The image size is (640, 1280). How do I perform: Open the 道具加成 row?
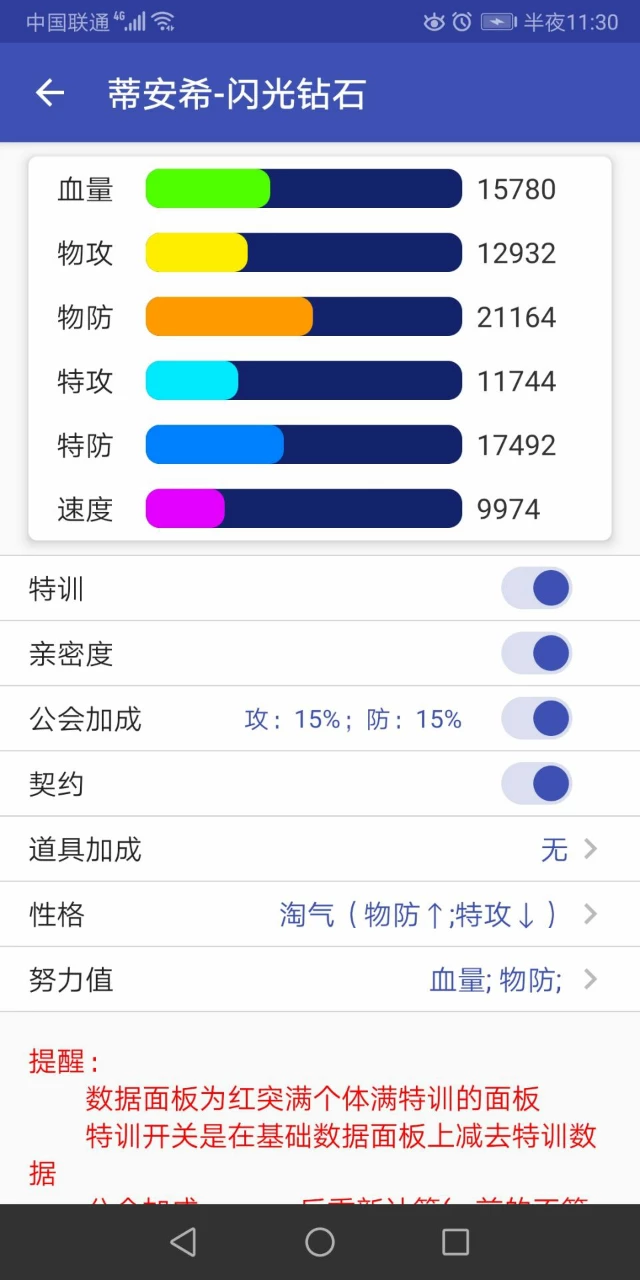coord(320,849)
